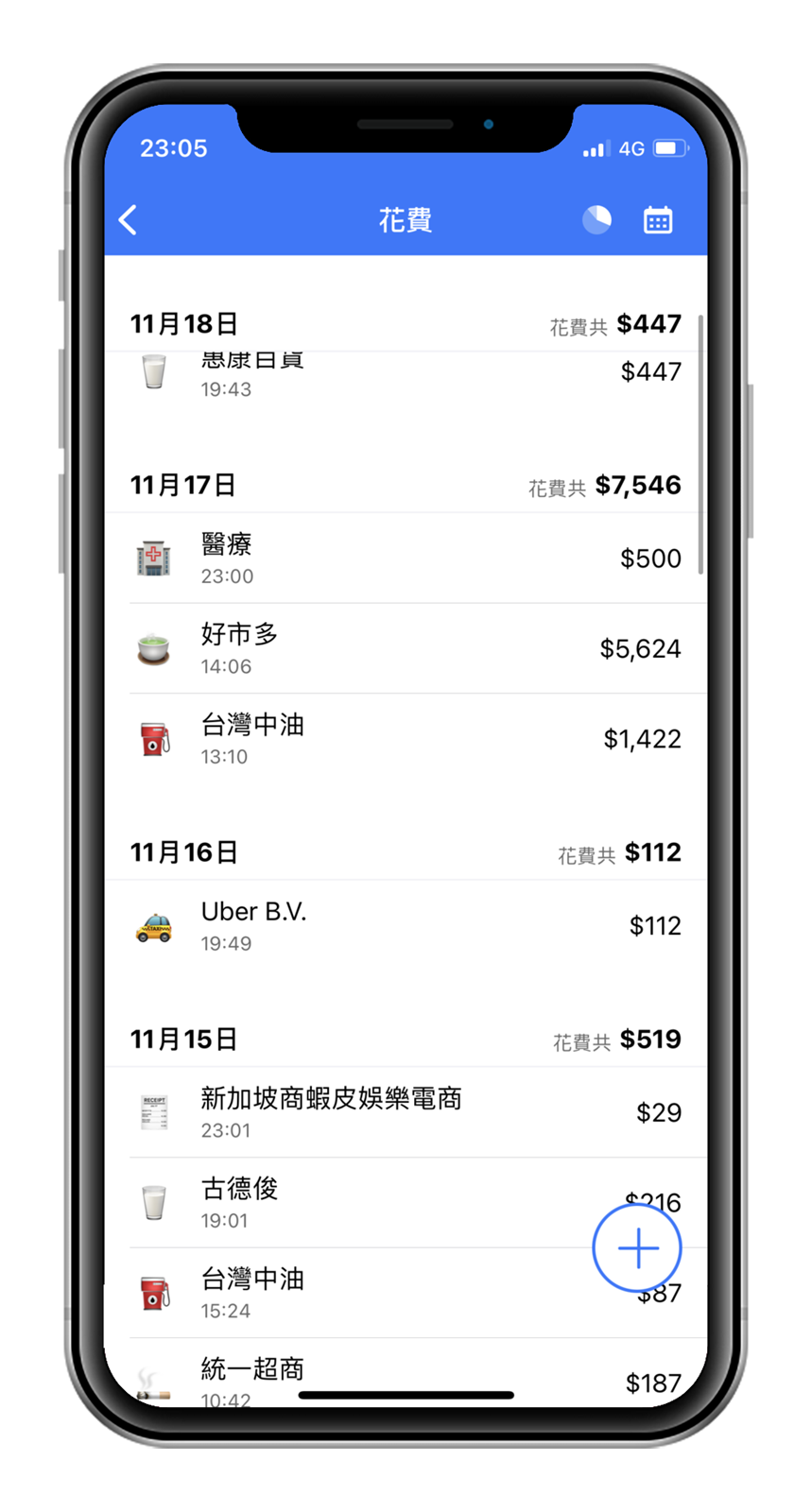
Task: Open the 醫療 expense of $500
Action: click(405, 558)
